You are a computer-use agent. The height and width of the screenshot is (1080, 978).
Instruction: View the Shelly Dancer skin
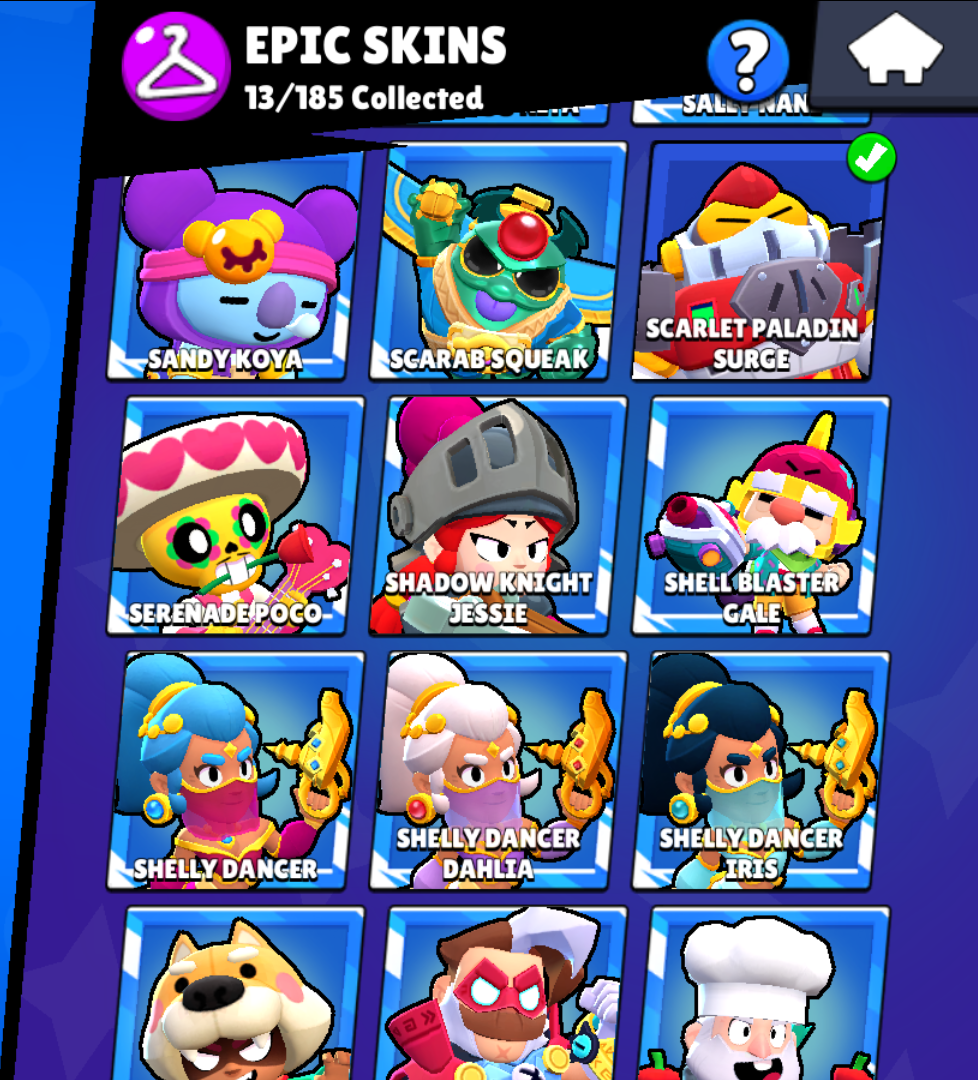pos(236,770)
